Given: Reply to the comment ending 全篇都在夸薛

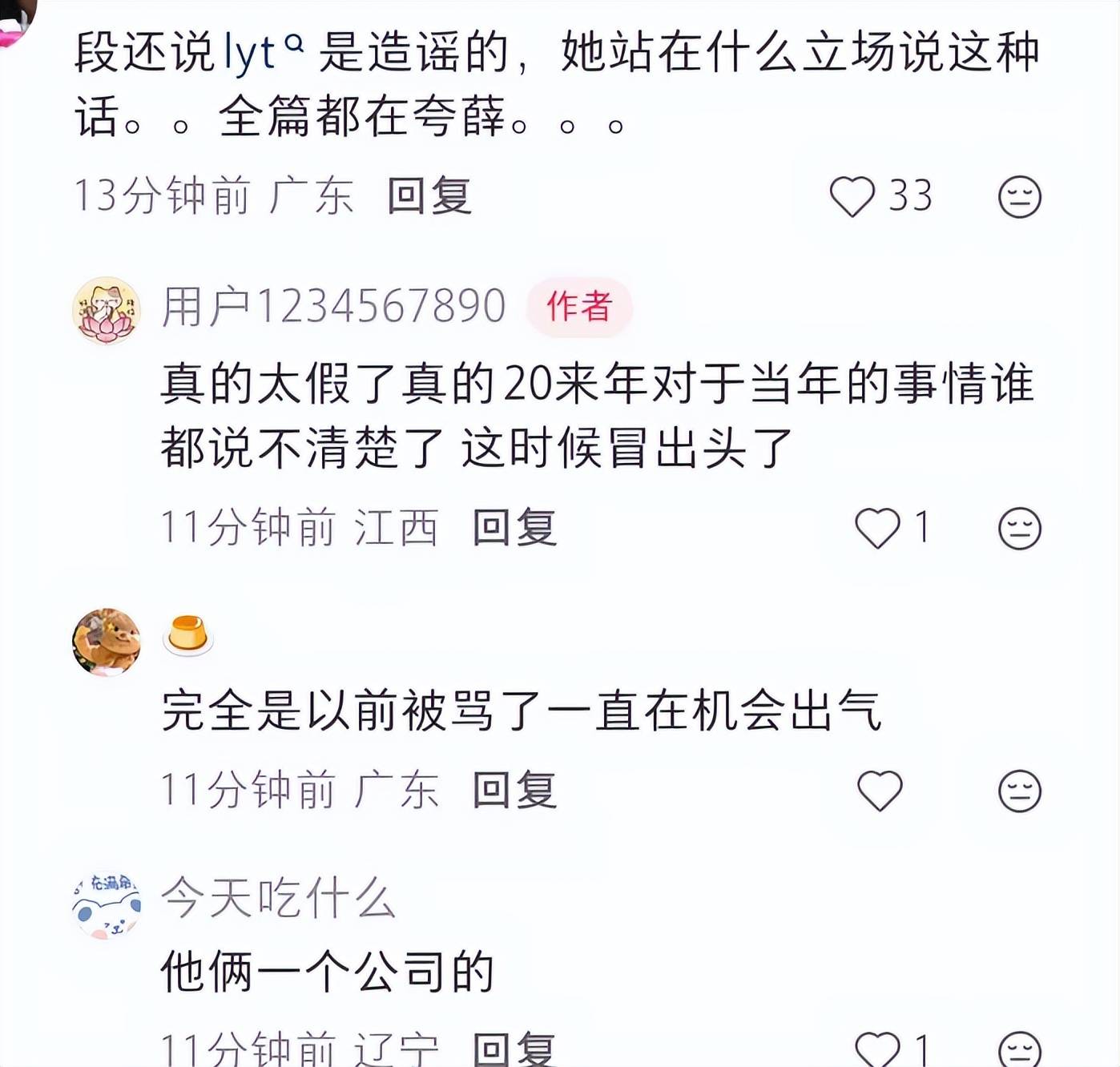Looking at the screenshot, I should (429, 196).
